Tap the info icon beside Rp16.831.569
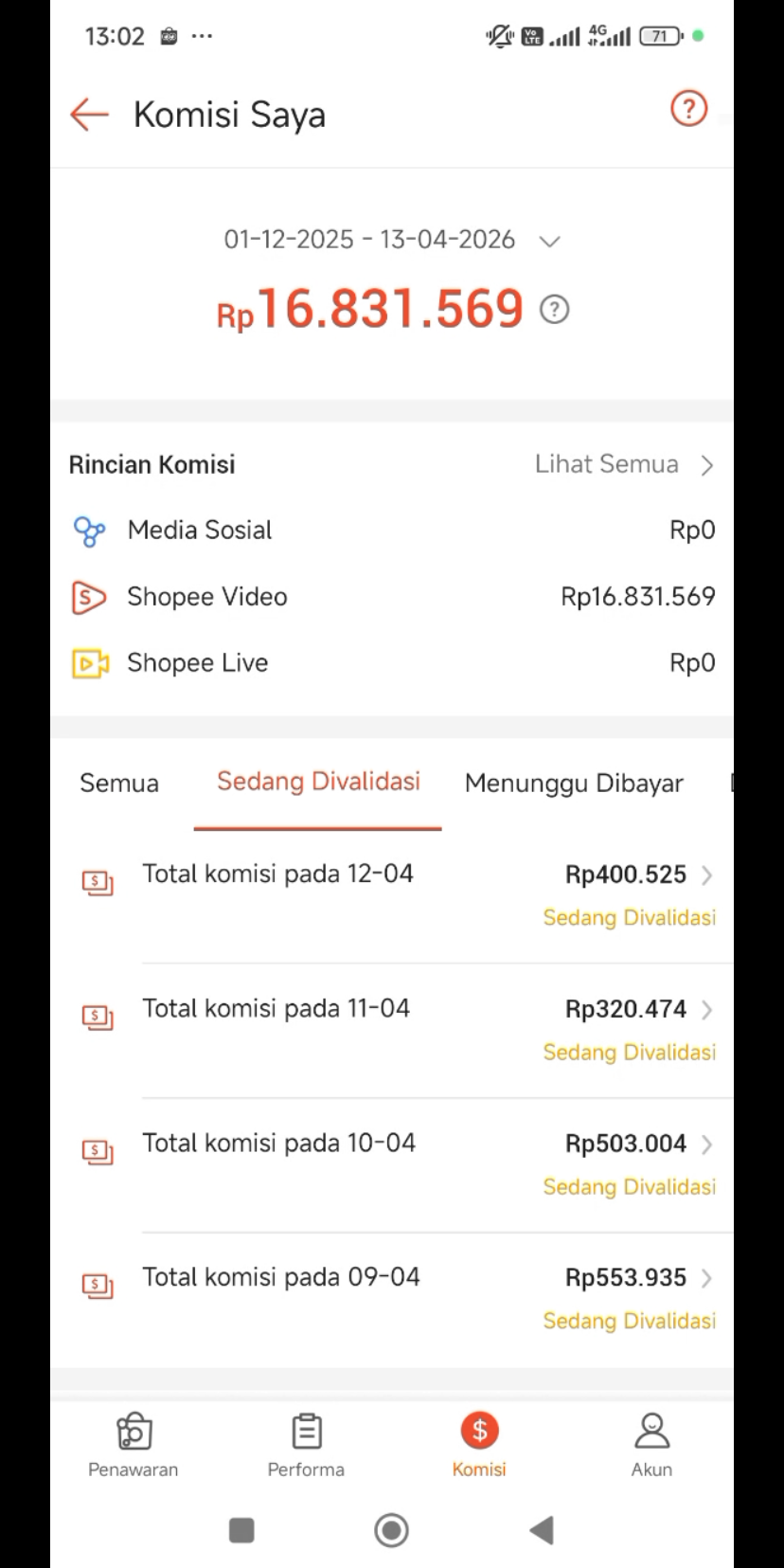This screenshot has height=1568, width=784. pyautogui.click(x=554, y=310)
